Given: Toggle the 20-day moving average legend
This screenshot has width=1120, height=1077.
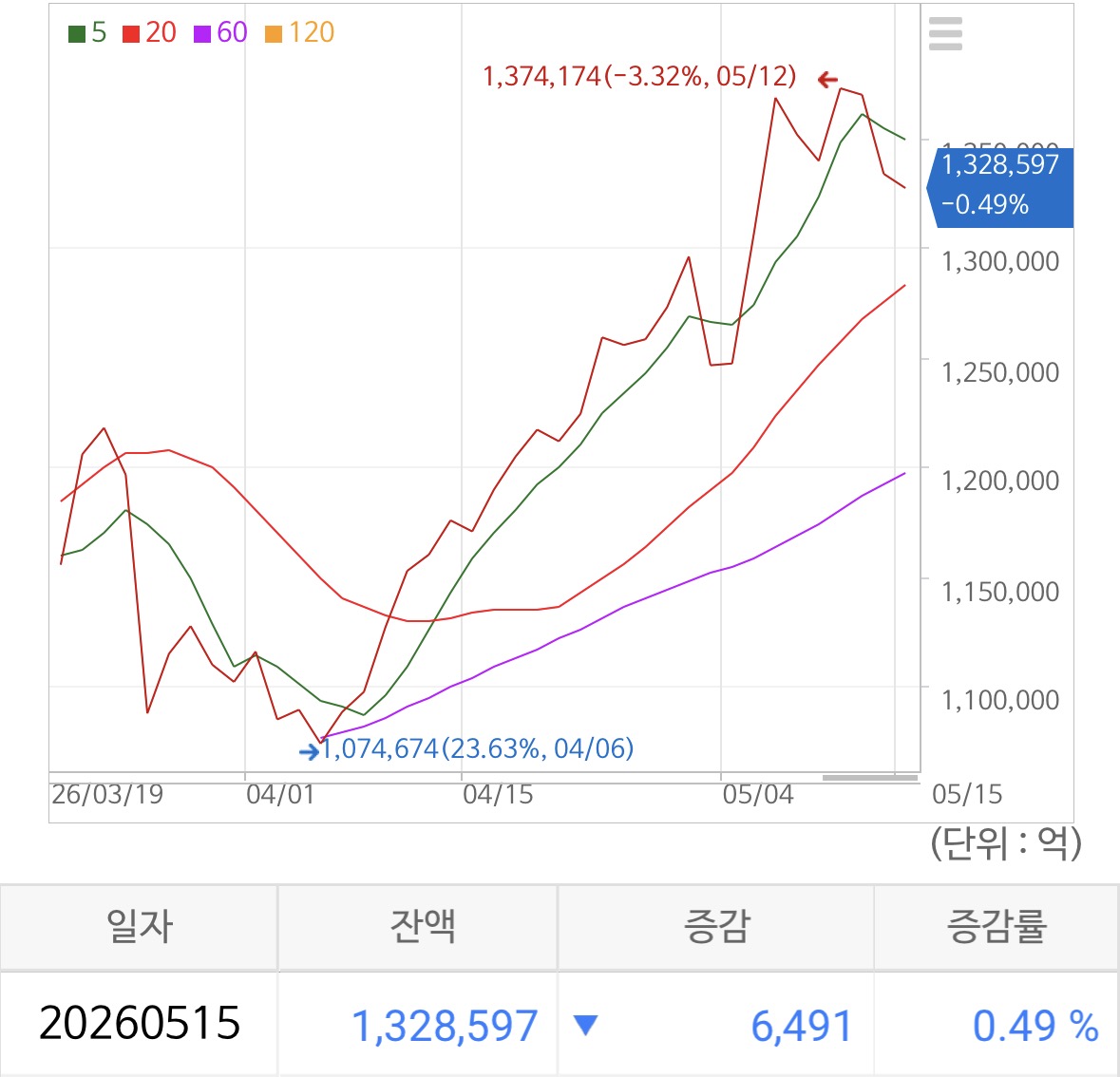Looking at the screenshot, I should tap(149, 33).
